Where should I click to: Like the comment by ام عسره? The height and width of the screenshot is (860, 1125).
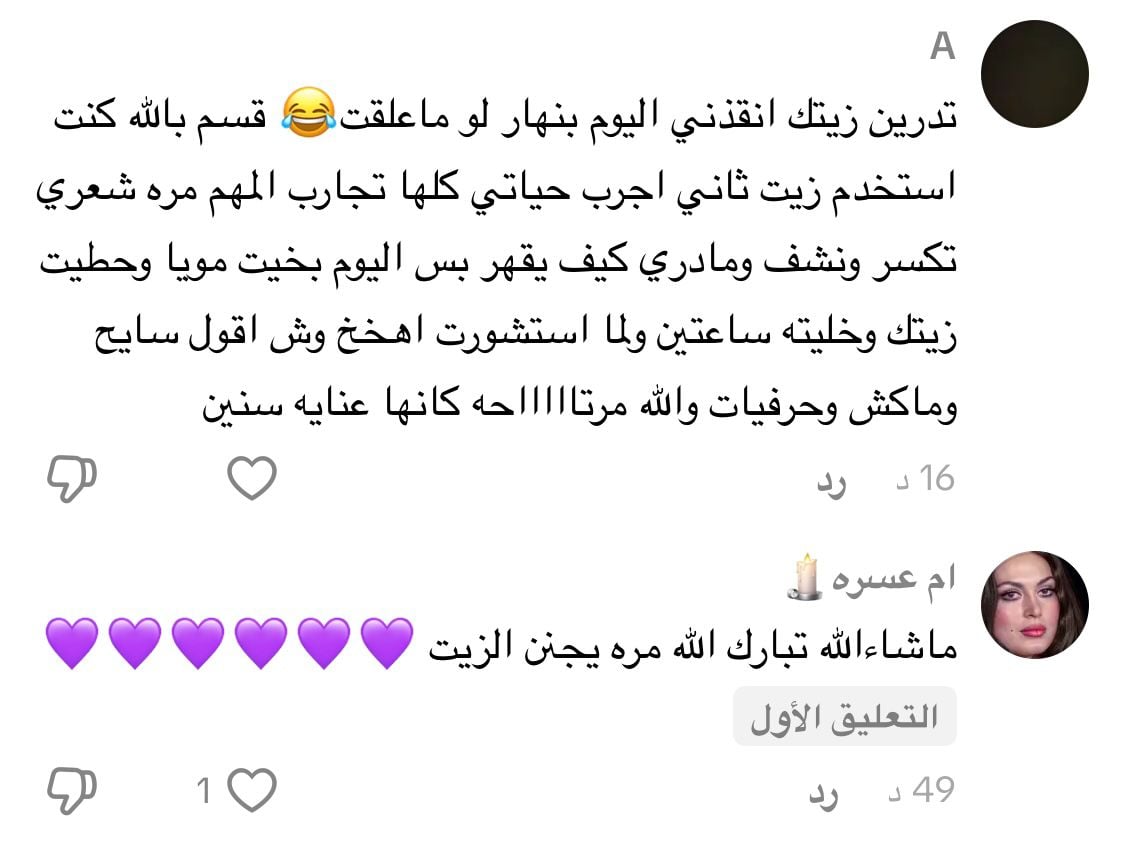pos(252,791)
